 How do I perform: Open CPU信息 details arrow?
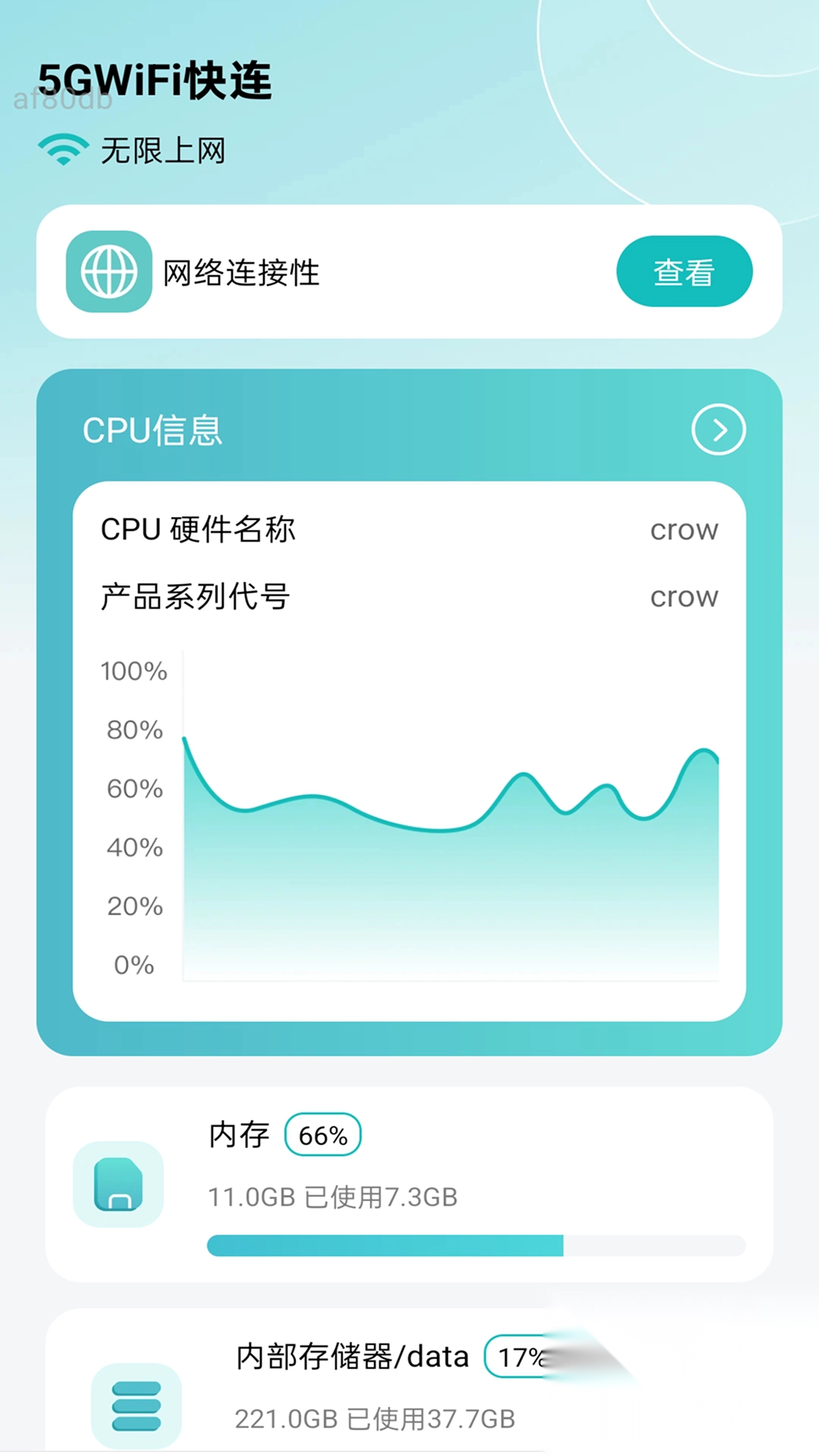718,430
